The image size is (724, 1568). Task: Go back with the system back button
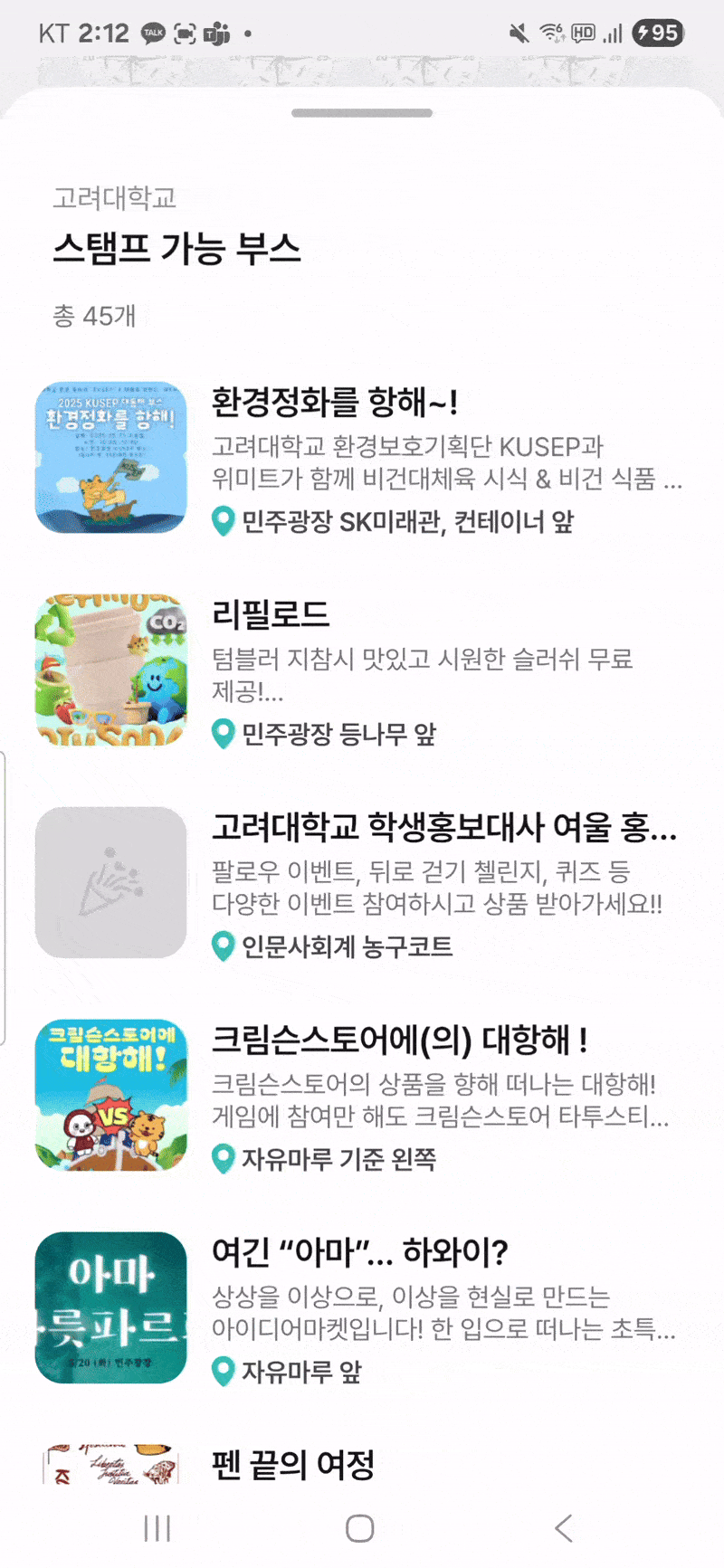(x=564, y=1528)
